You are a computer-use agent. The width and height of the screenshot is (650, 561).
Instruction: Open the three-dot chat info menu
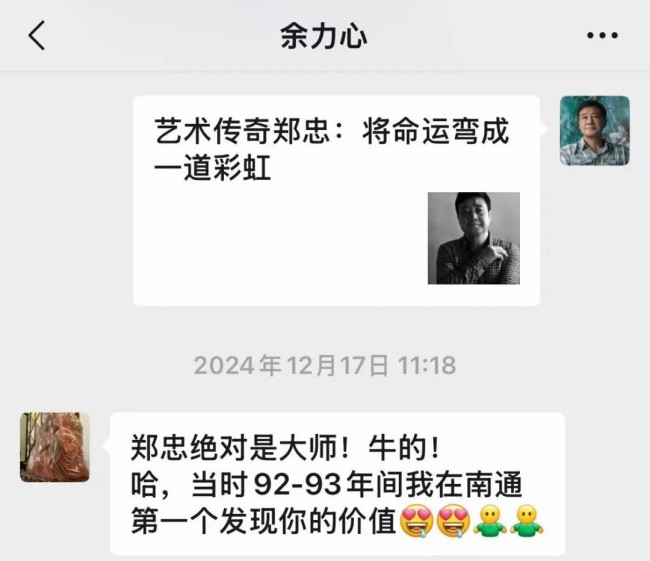(602, 36)
